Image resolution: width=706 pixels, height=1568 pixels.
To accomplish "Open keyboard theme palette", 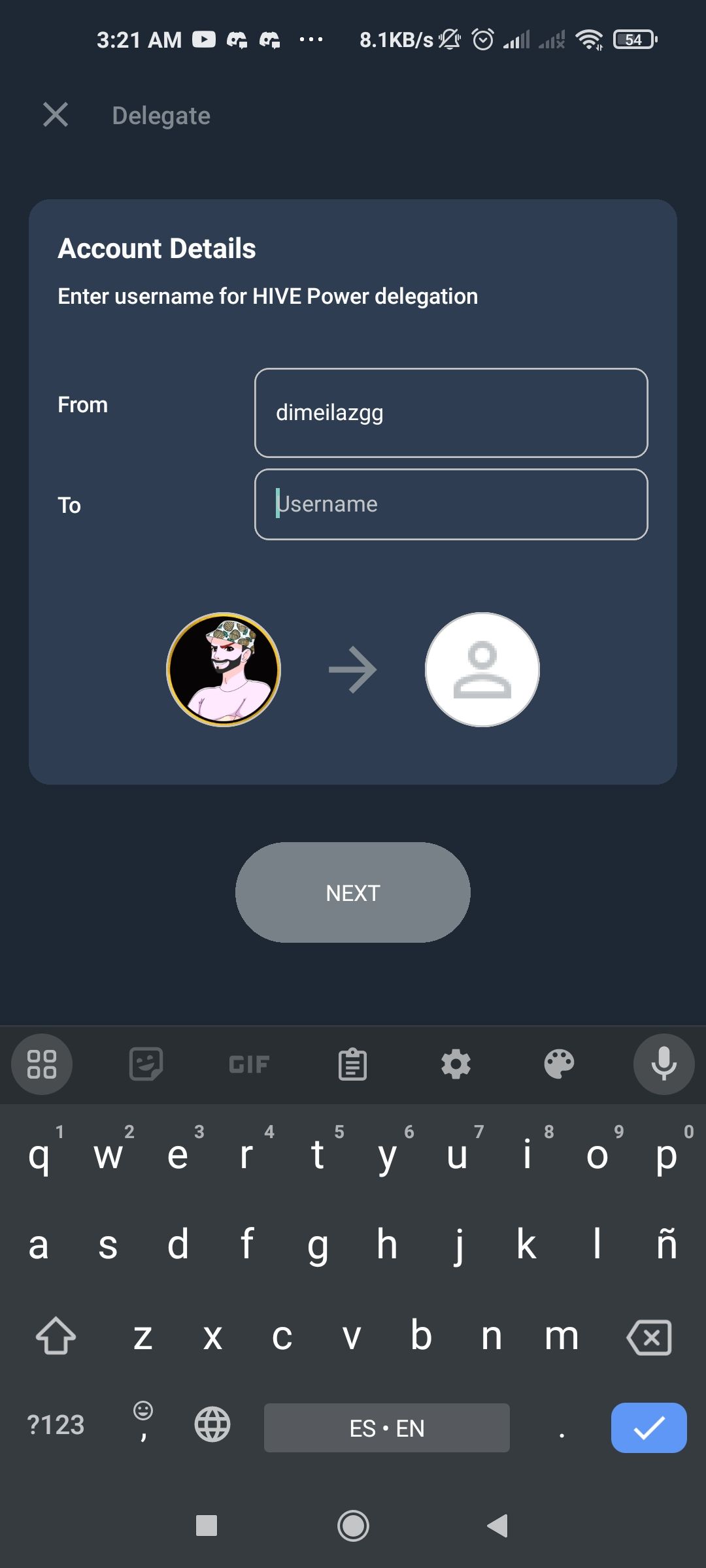I will pyautogui.click(x=559, y=1064).
